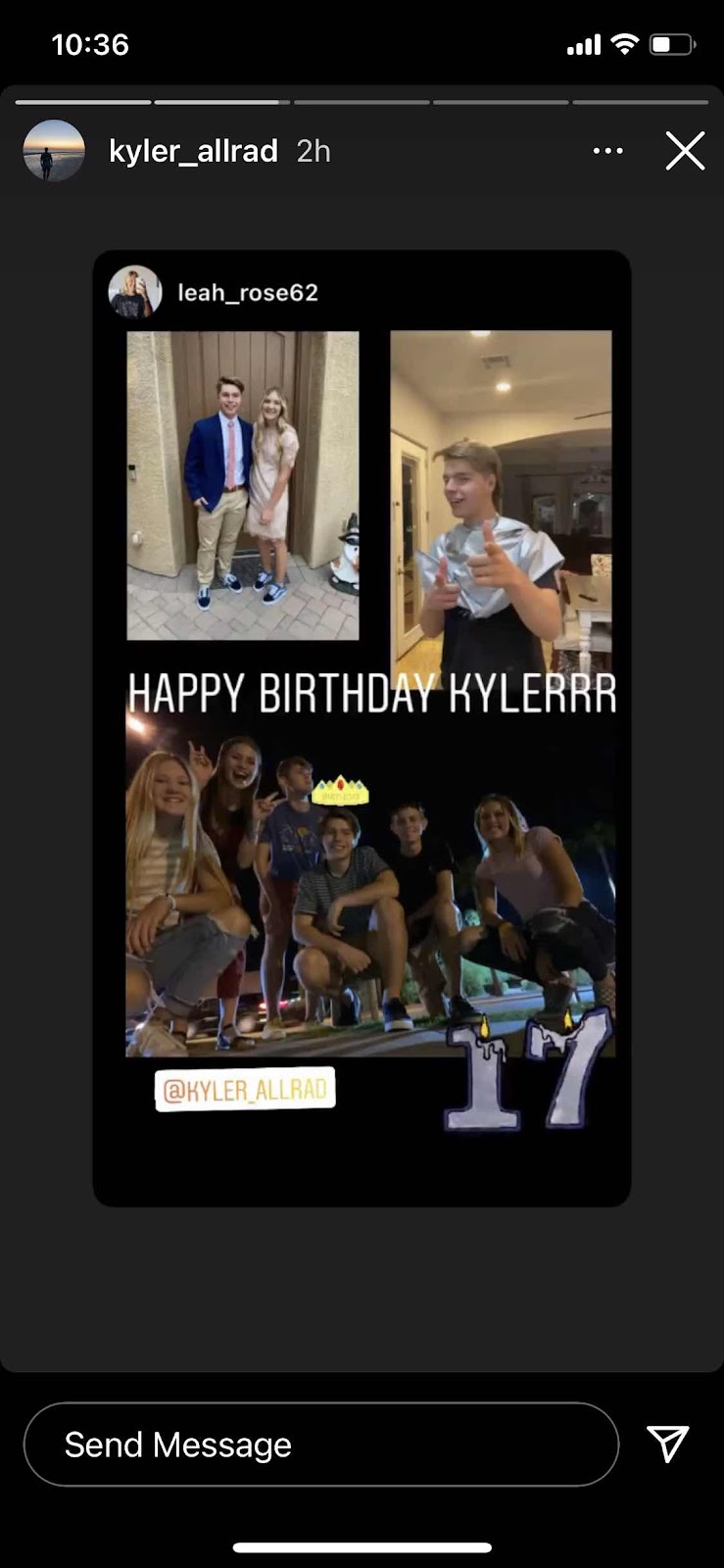Close the story viewer
724x1568 pixels.
[x=685, y=152]
